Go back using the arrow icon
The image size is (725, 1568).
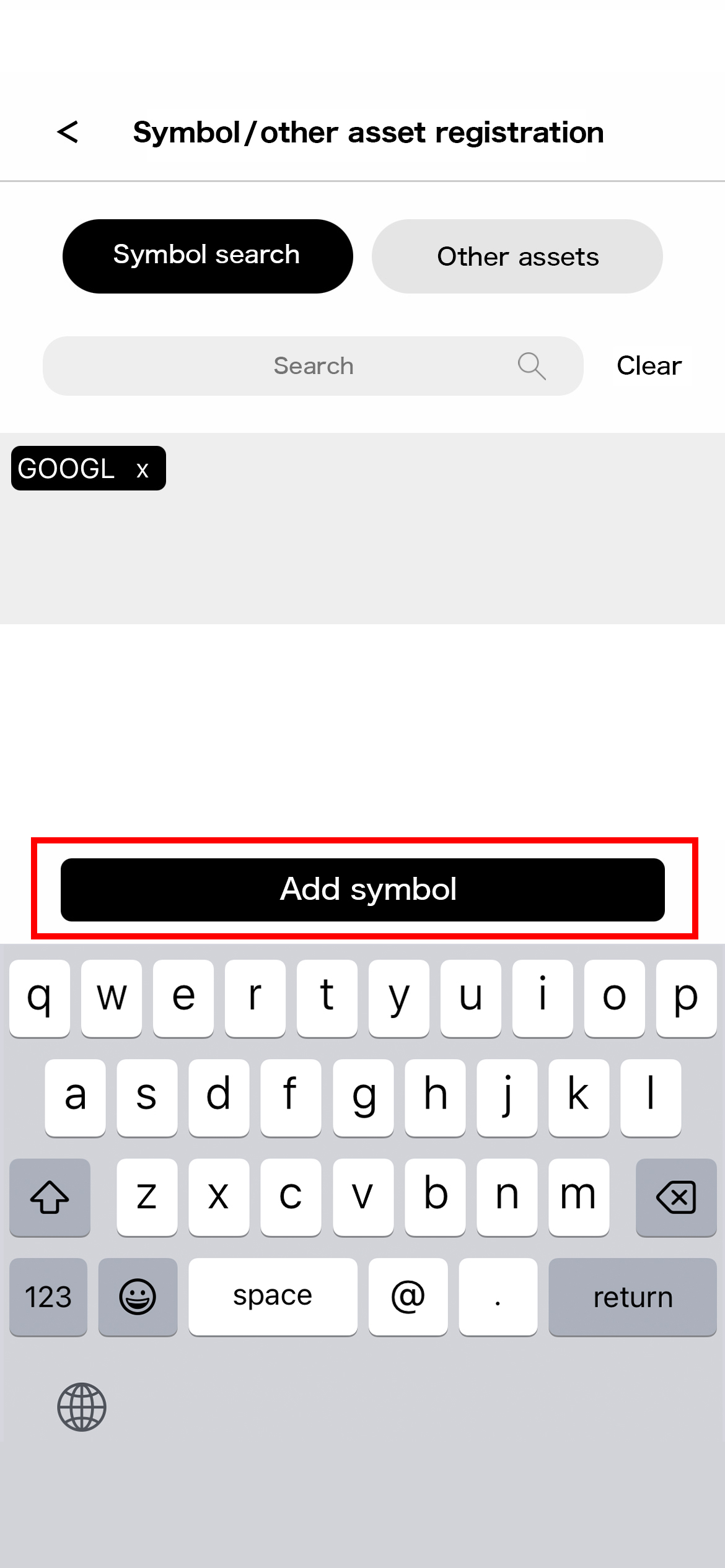[68, 132]
